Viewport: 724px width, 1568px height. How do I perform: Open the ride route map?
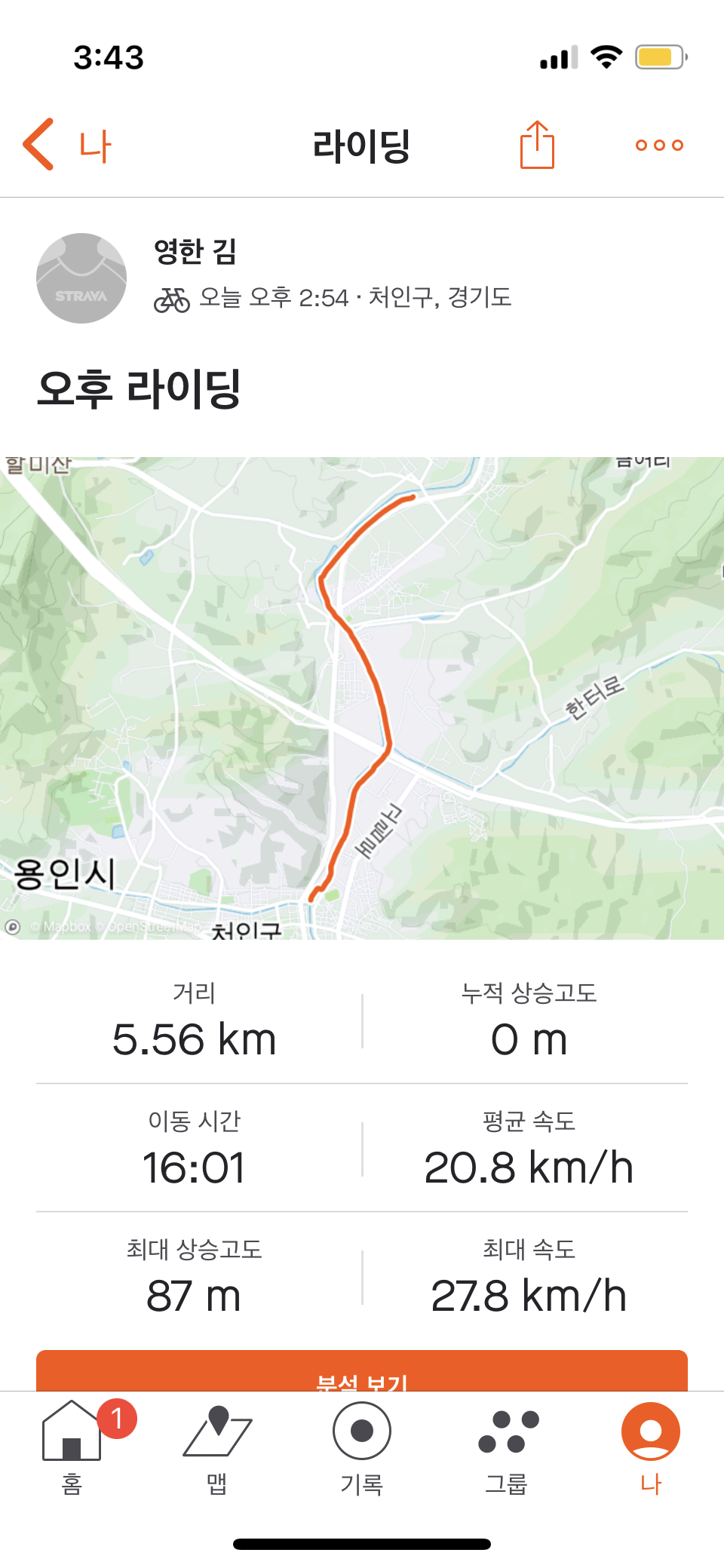(x=362, y=698)
